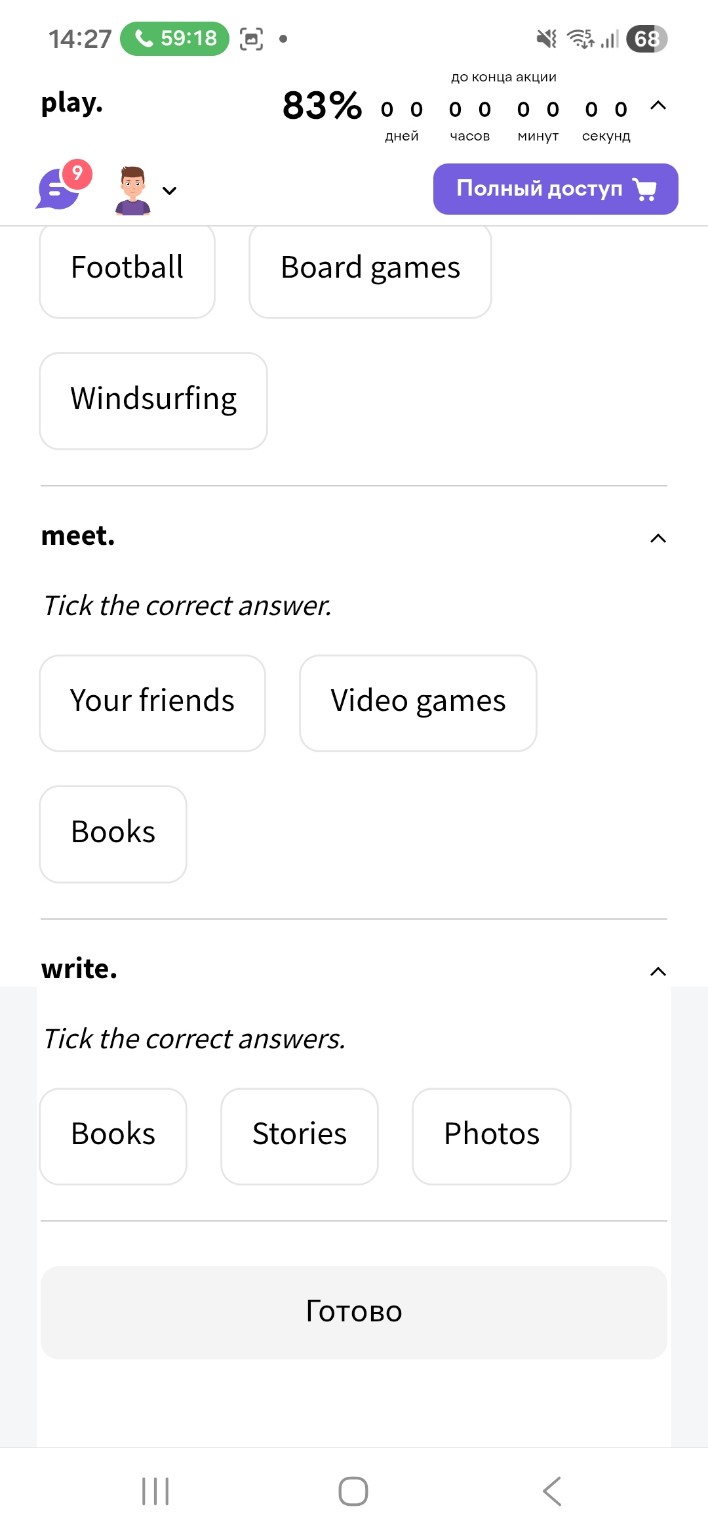Collapse the meet. section
Image resolution: width=708 pixels, height=1536 pixels.
point(657,538)
